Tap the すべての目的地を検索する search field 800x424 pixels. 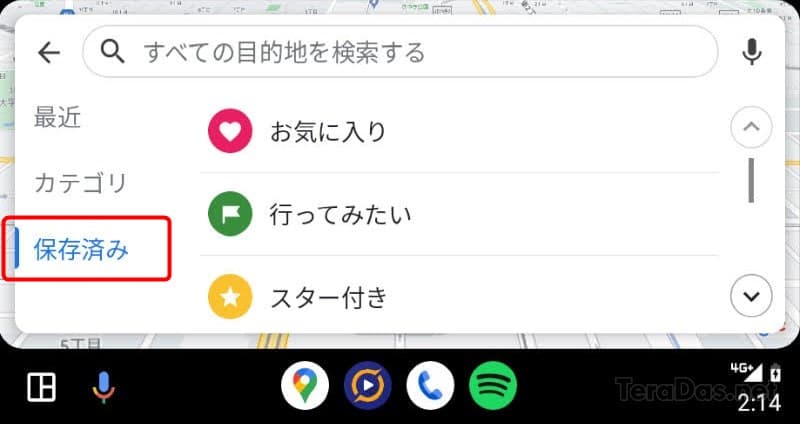(400, 52)
